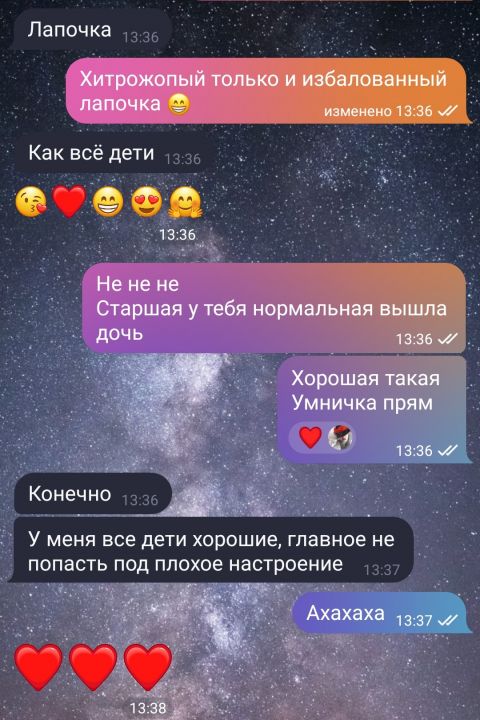
Task: Tap the heart reaction under "Умничка прям" message
Action: 311,436
